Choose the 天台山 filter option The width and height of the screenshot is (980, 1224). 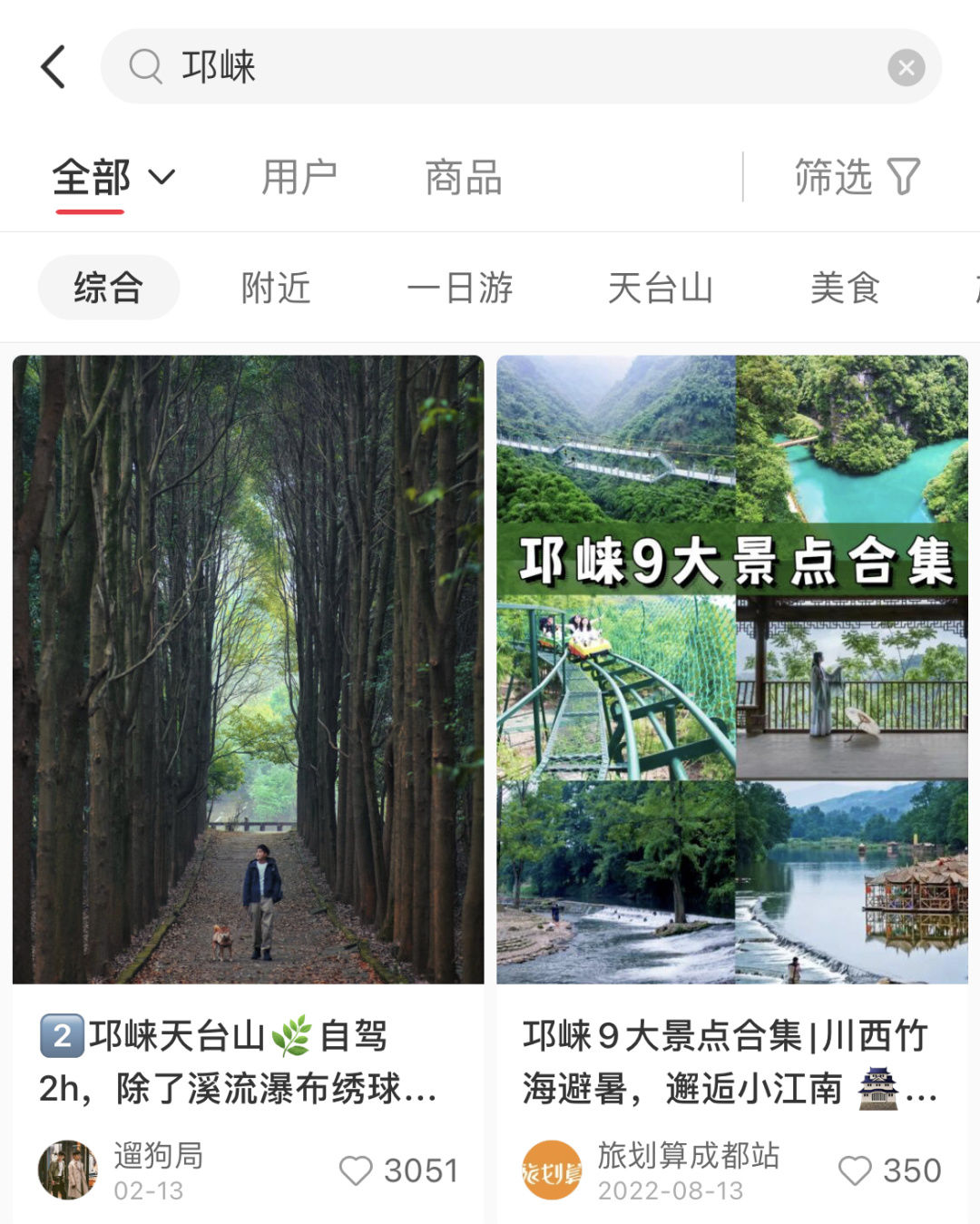660,287
